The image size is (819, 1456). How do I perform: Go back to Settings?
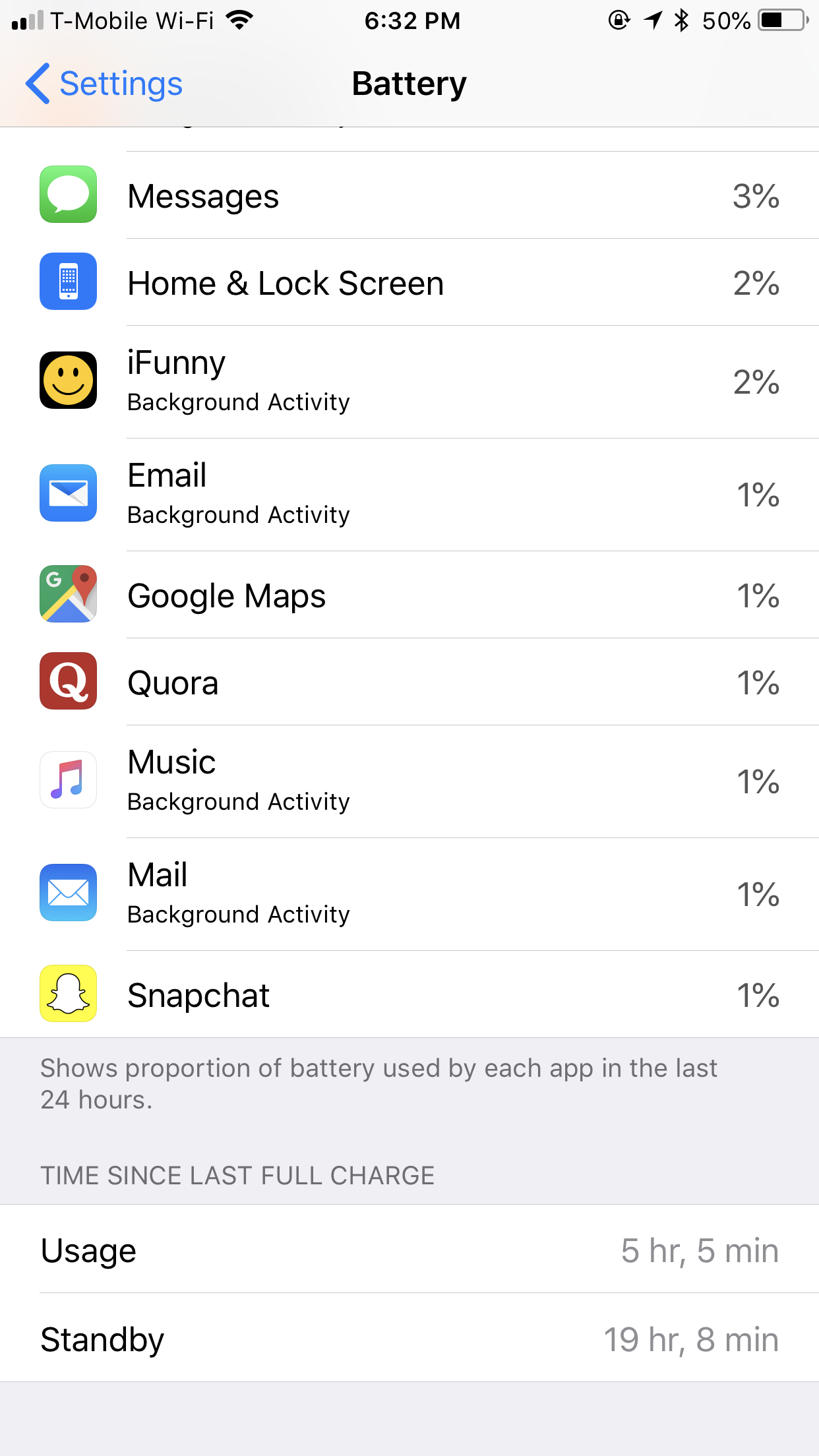(104, 84)
